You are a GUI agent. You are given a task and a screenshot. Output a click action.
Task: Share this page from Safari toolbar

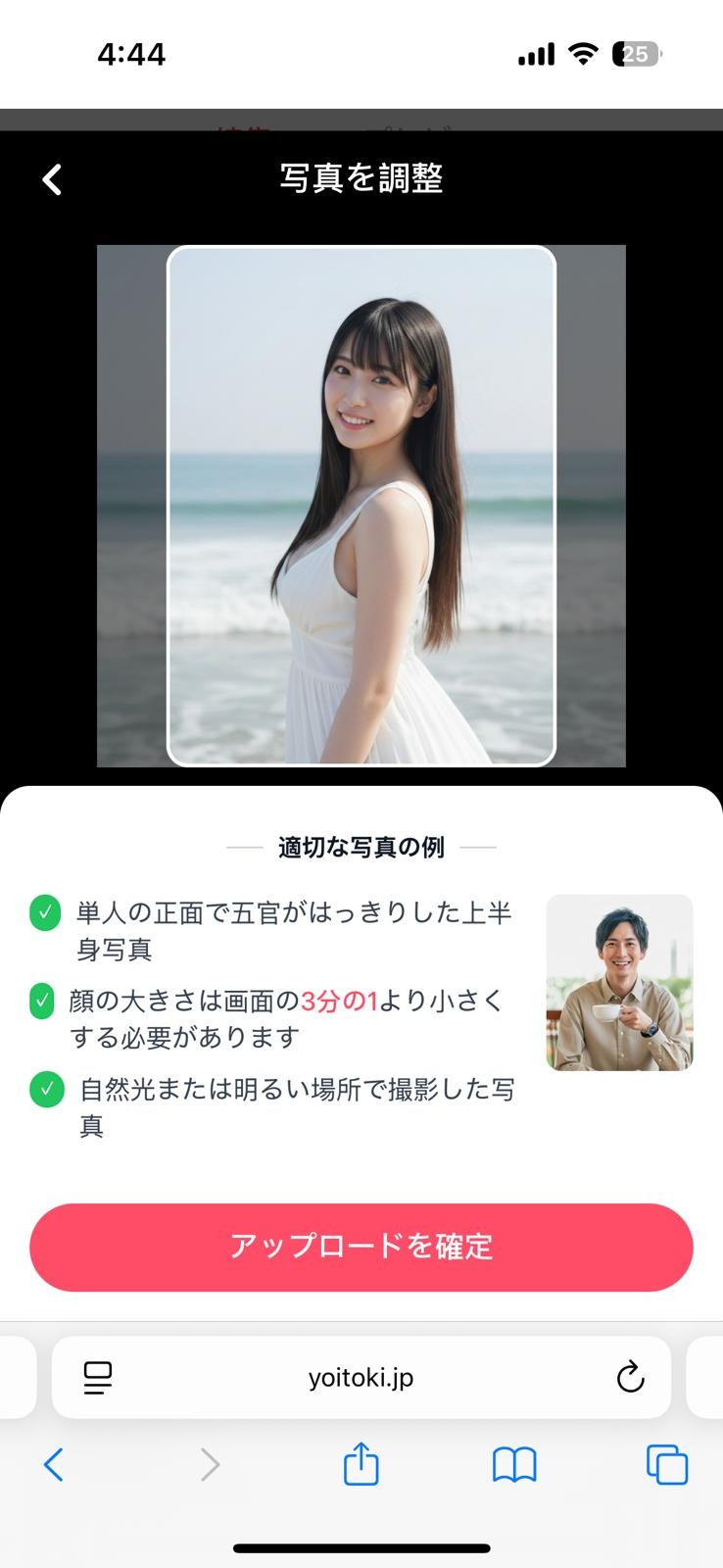click(x=361, y=1465)
